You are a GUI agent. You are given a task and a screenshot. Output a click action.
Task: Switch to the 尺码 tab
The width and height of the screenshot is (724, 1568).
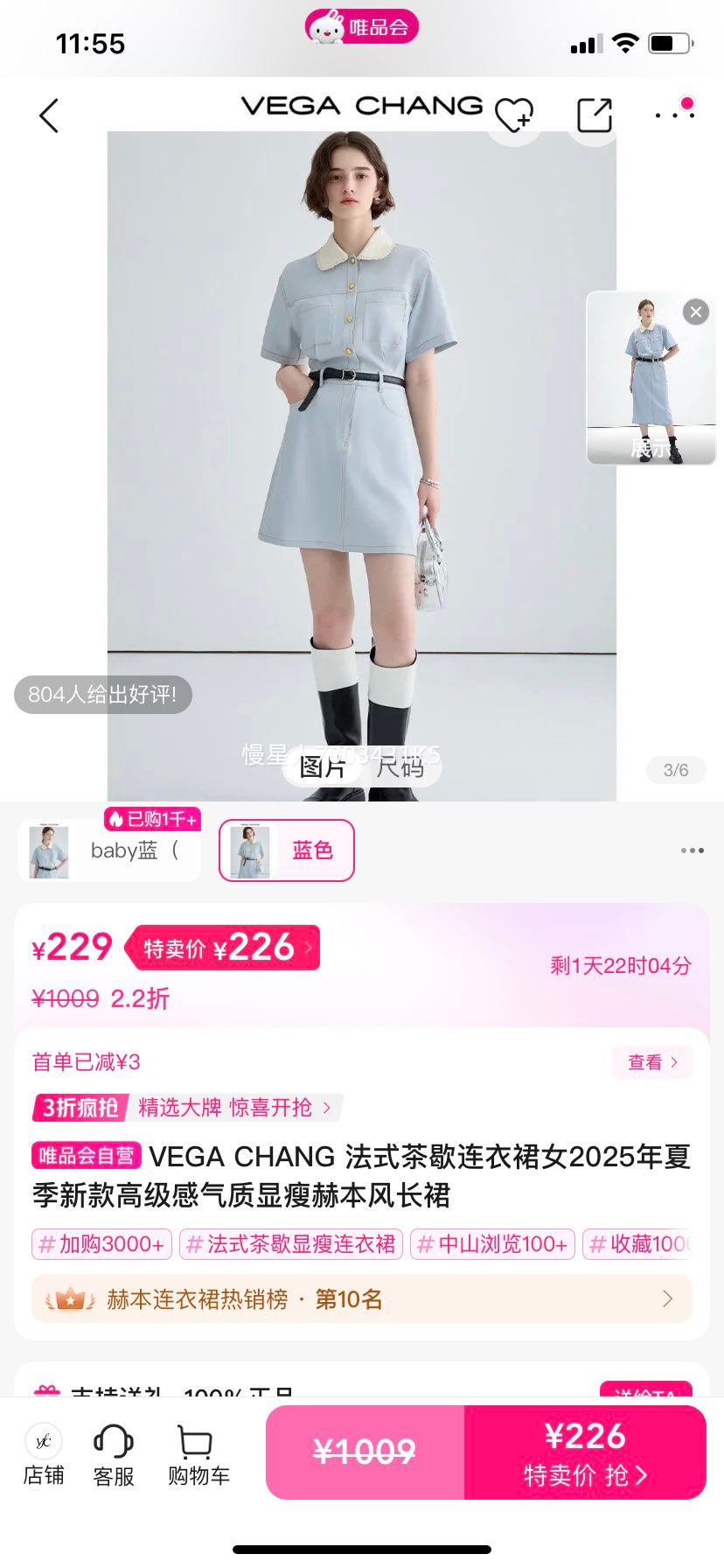(x=400, y=767)
